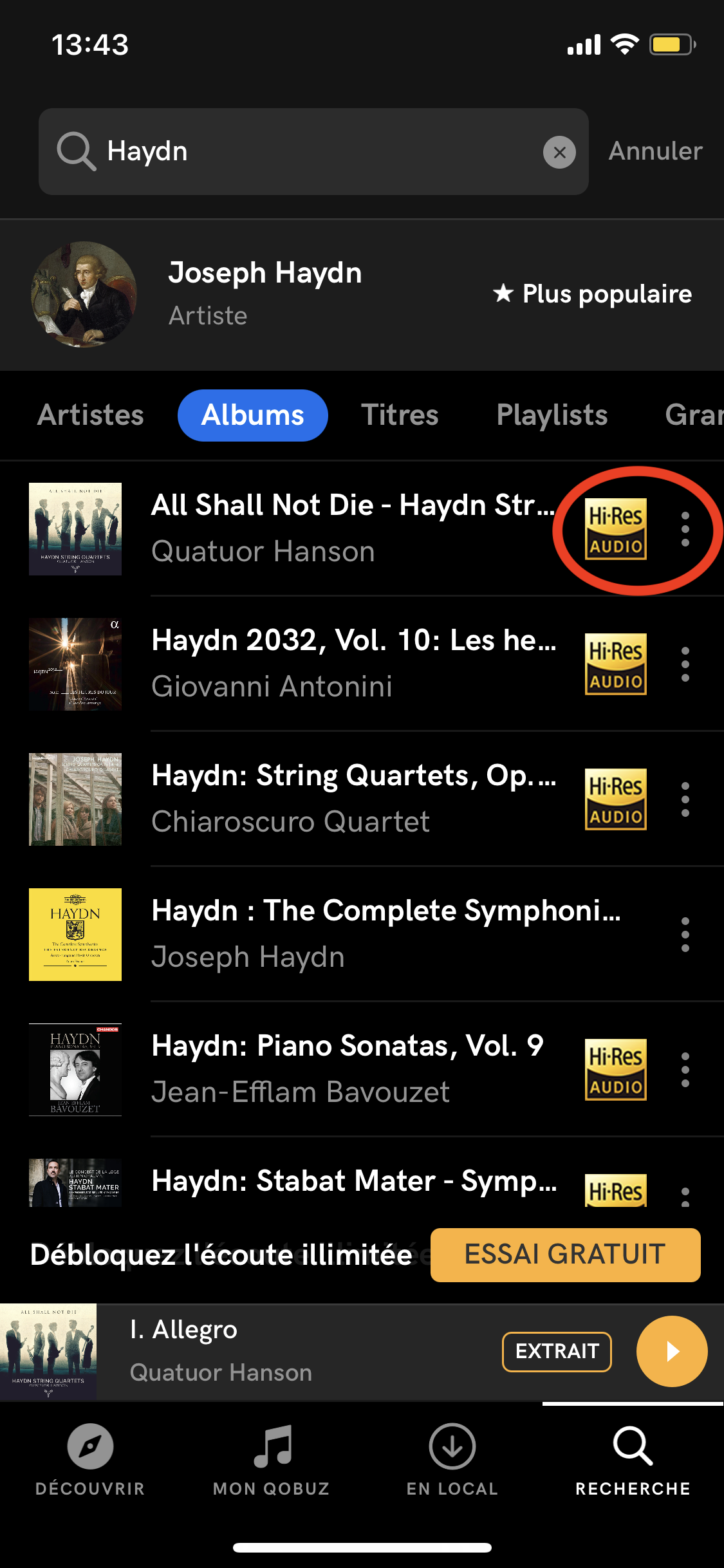Clear the Haydn search text

click(559, 153)
